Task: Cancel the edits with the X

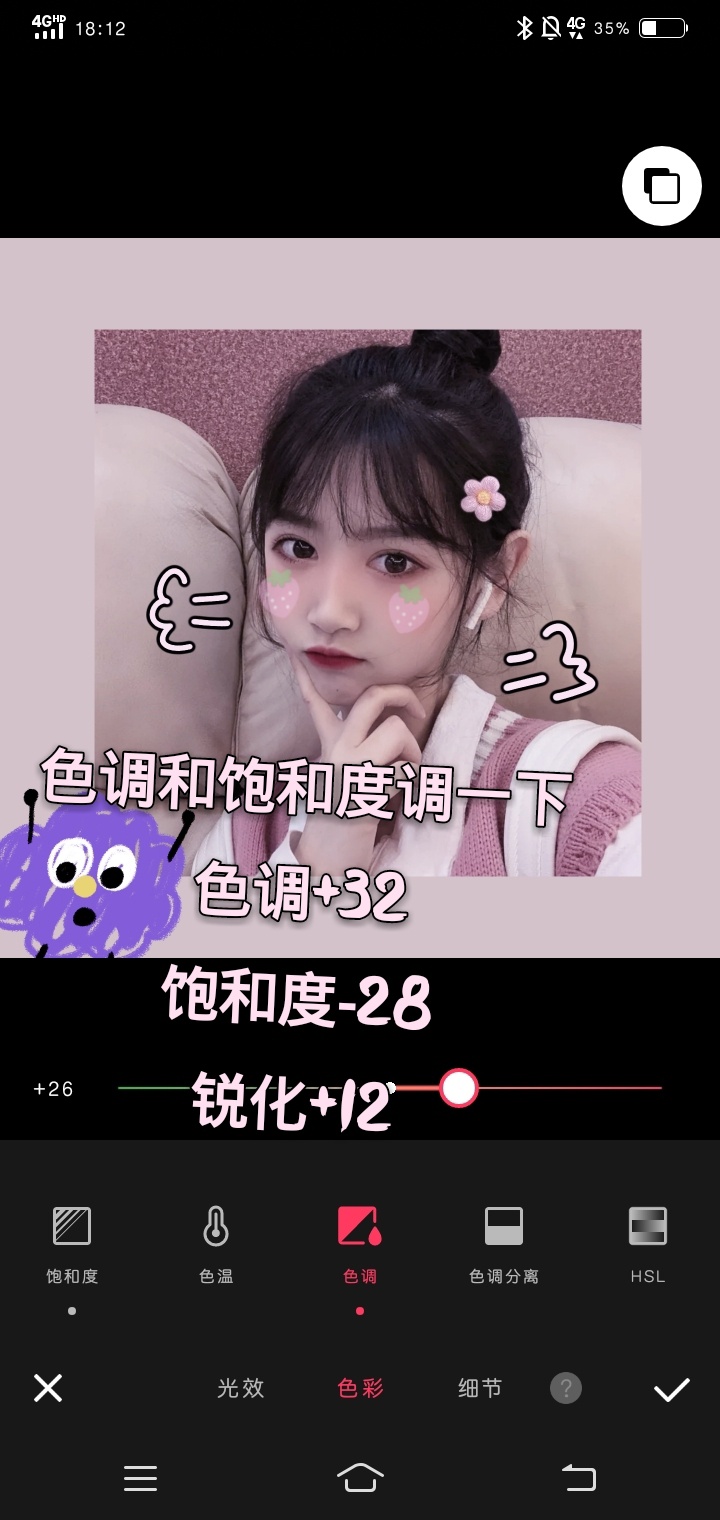Action: (x=48, y=1388)
